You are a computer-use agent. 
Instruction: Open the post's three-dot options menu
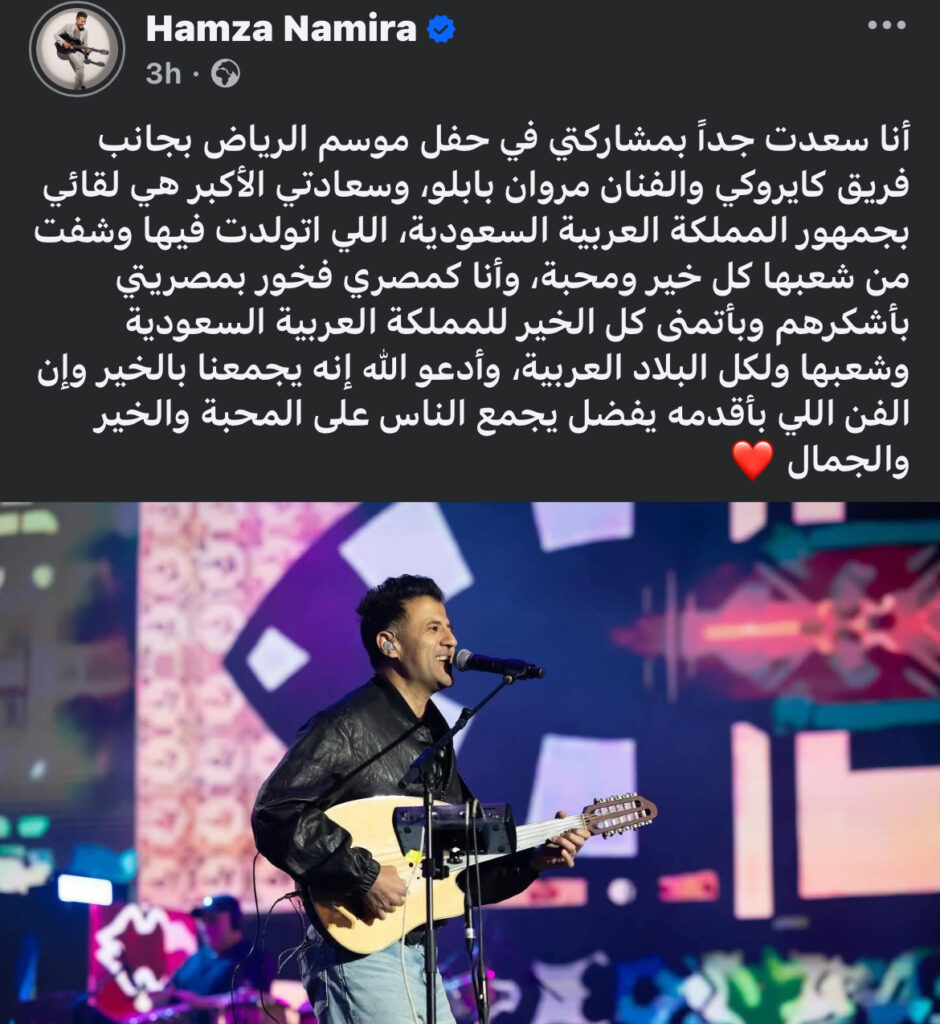886,26
